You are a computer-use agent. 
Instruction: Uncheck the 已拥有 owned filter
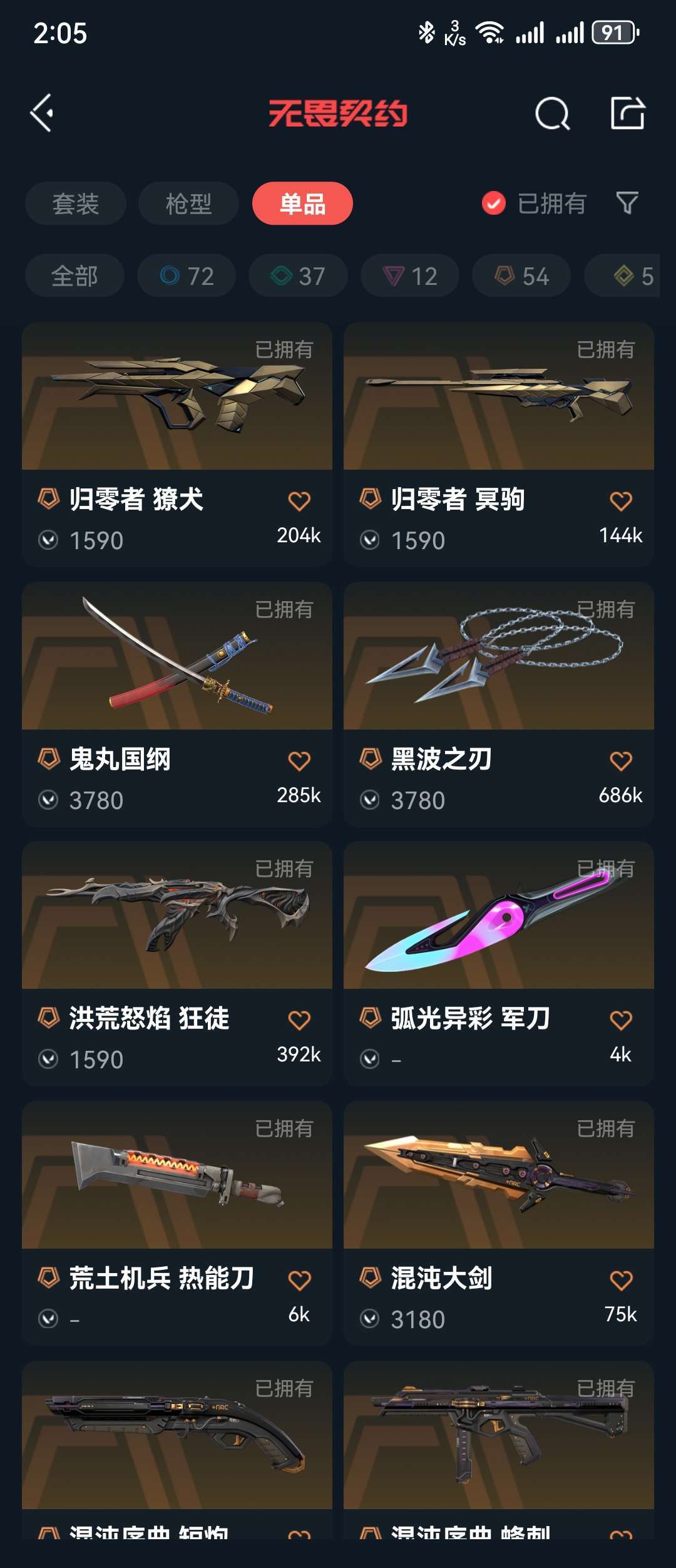pyautogui.click(x=494, y=203)
